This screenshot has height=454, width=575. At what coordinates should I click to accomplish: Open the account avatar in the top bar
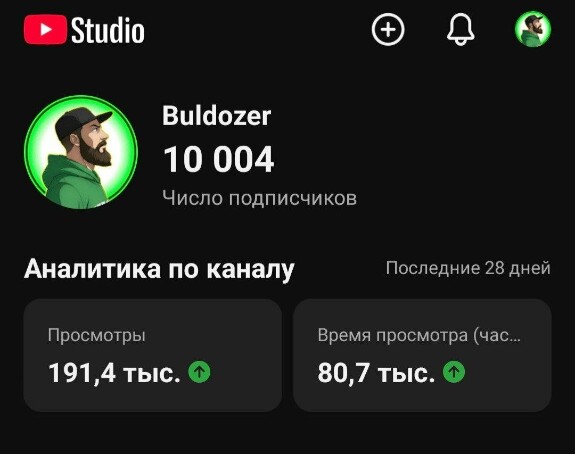533,29
